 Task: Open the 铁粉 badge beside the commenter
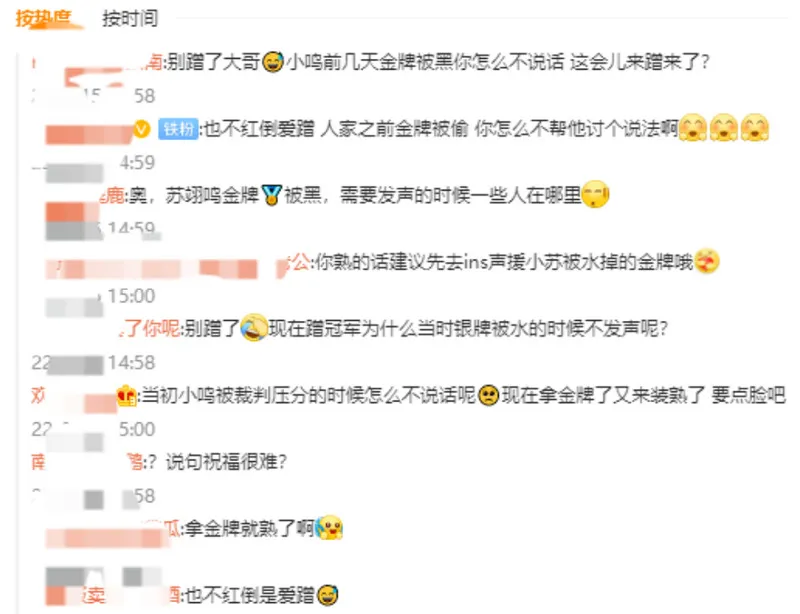(178, 129)
